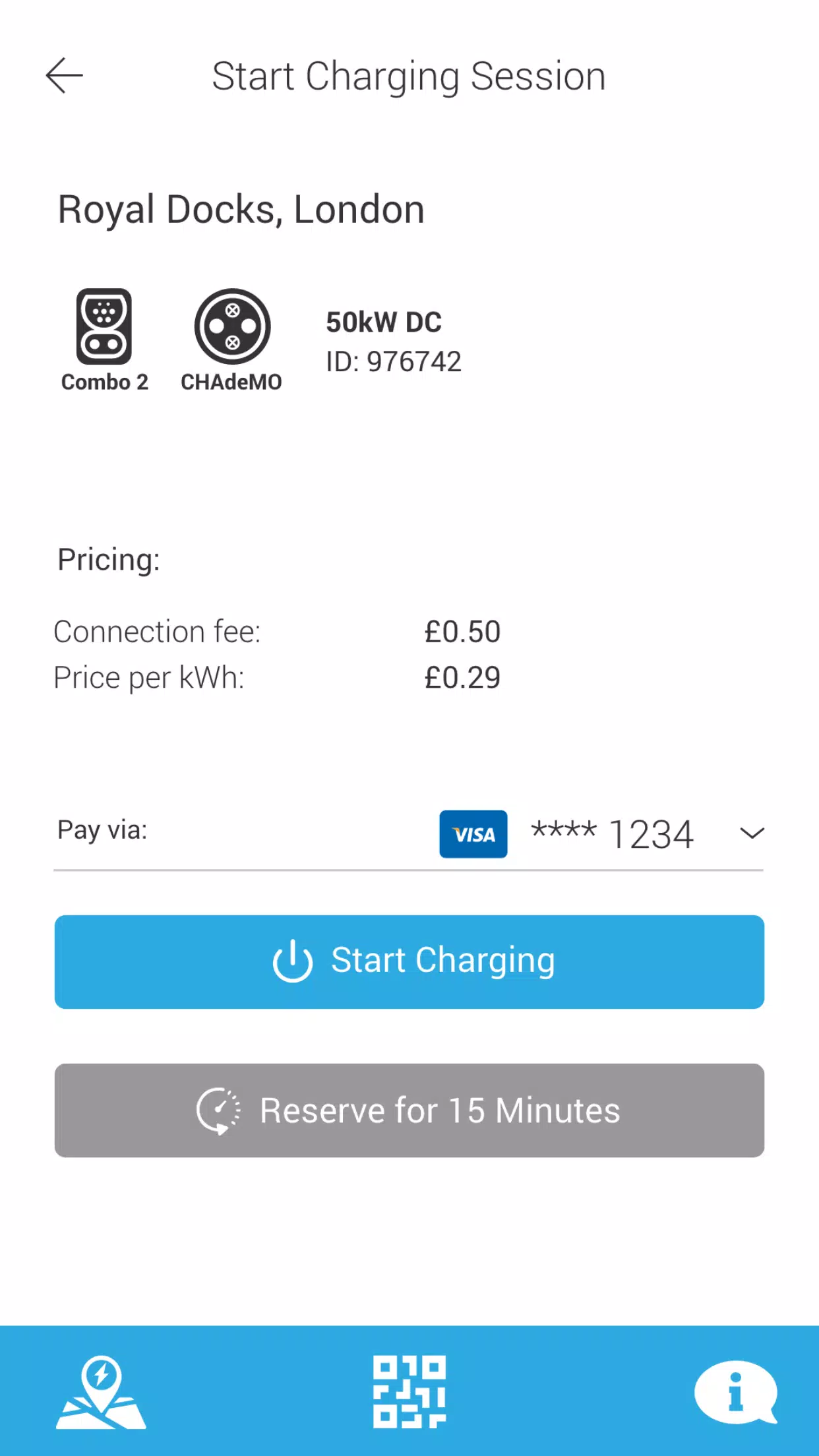
Task: Reserve the charger for 15 minutes
Action: pyautogui.click(x=409, y=1110)
